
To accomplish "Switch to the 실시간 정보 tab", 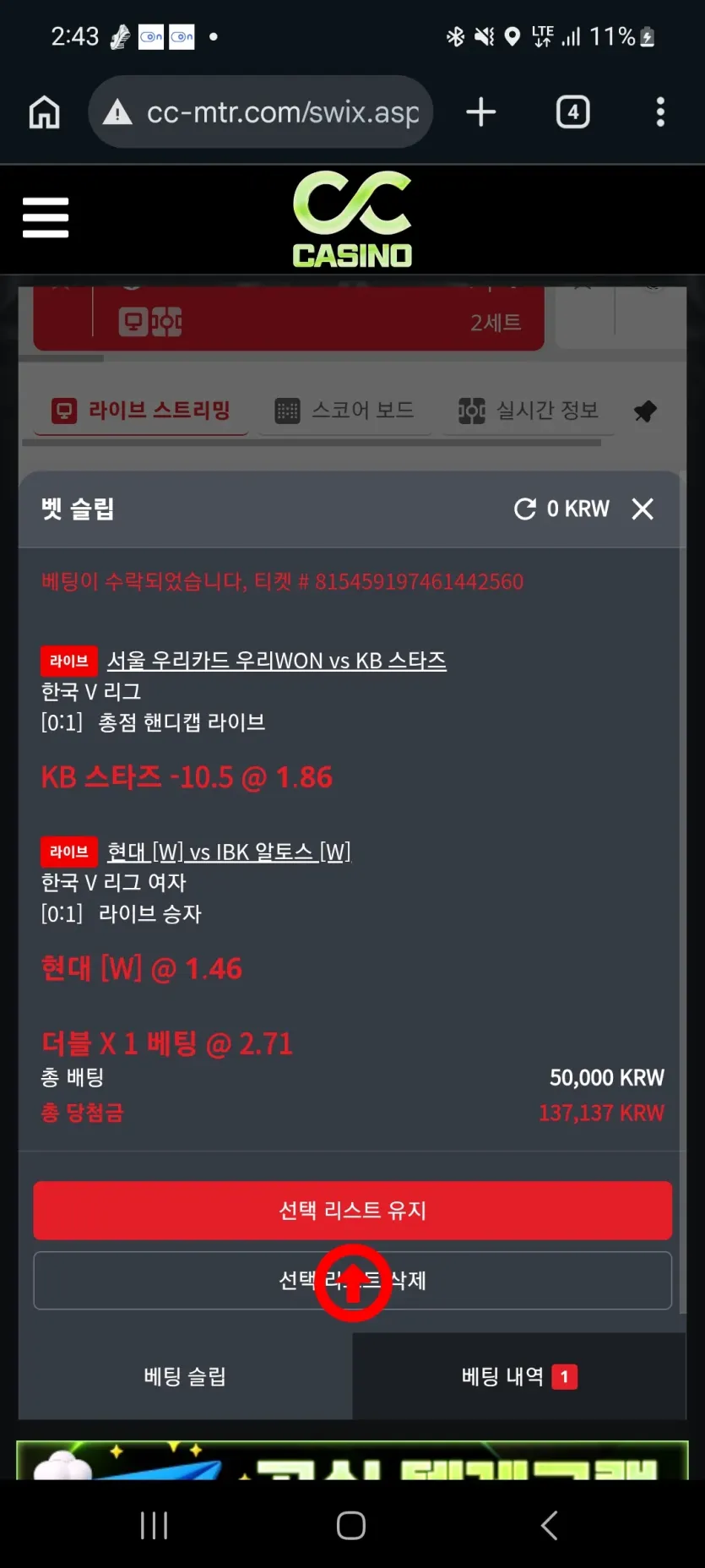I will (529, 411).
